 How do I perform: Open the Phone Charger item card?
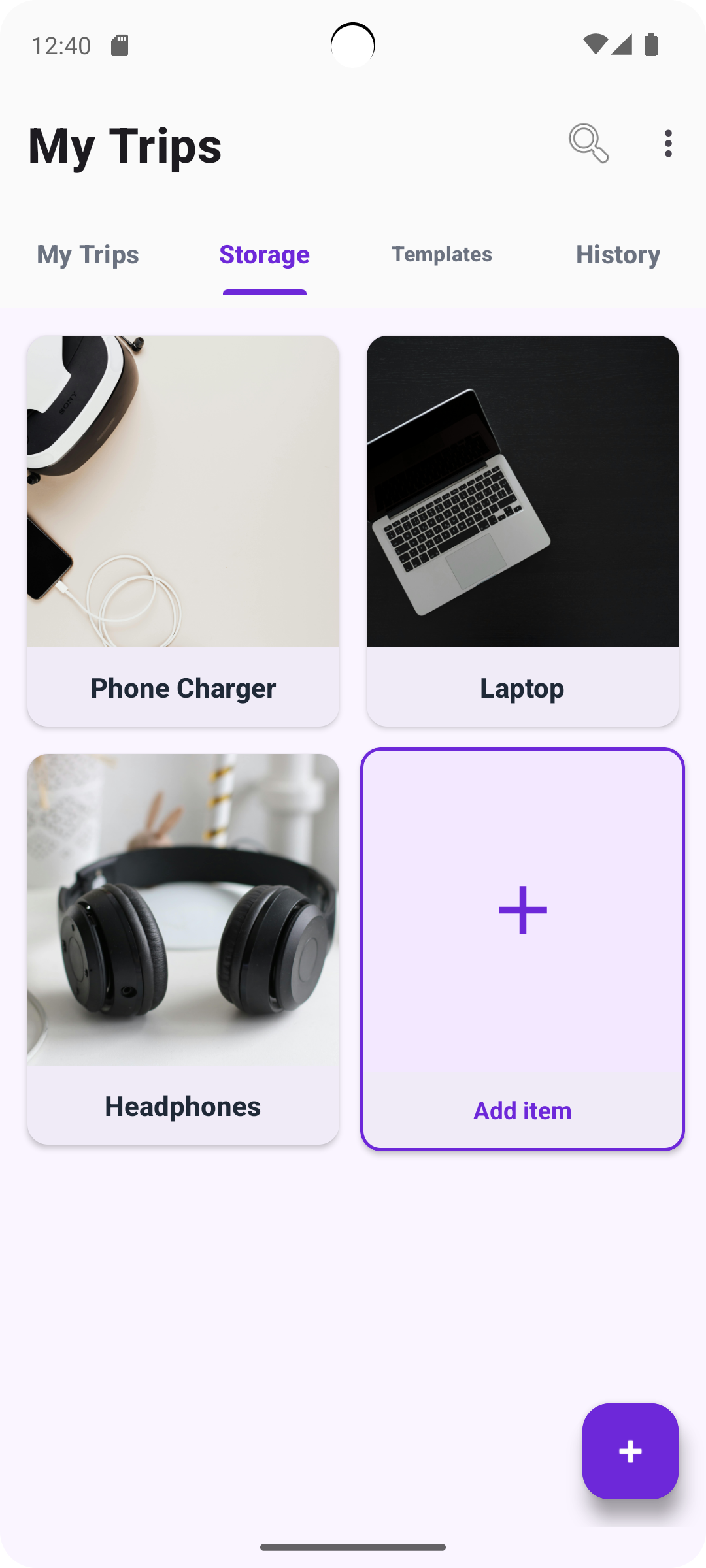click(183, 529)
